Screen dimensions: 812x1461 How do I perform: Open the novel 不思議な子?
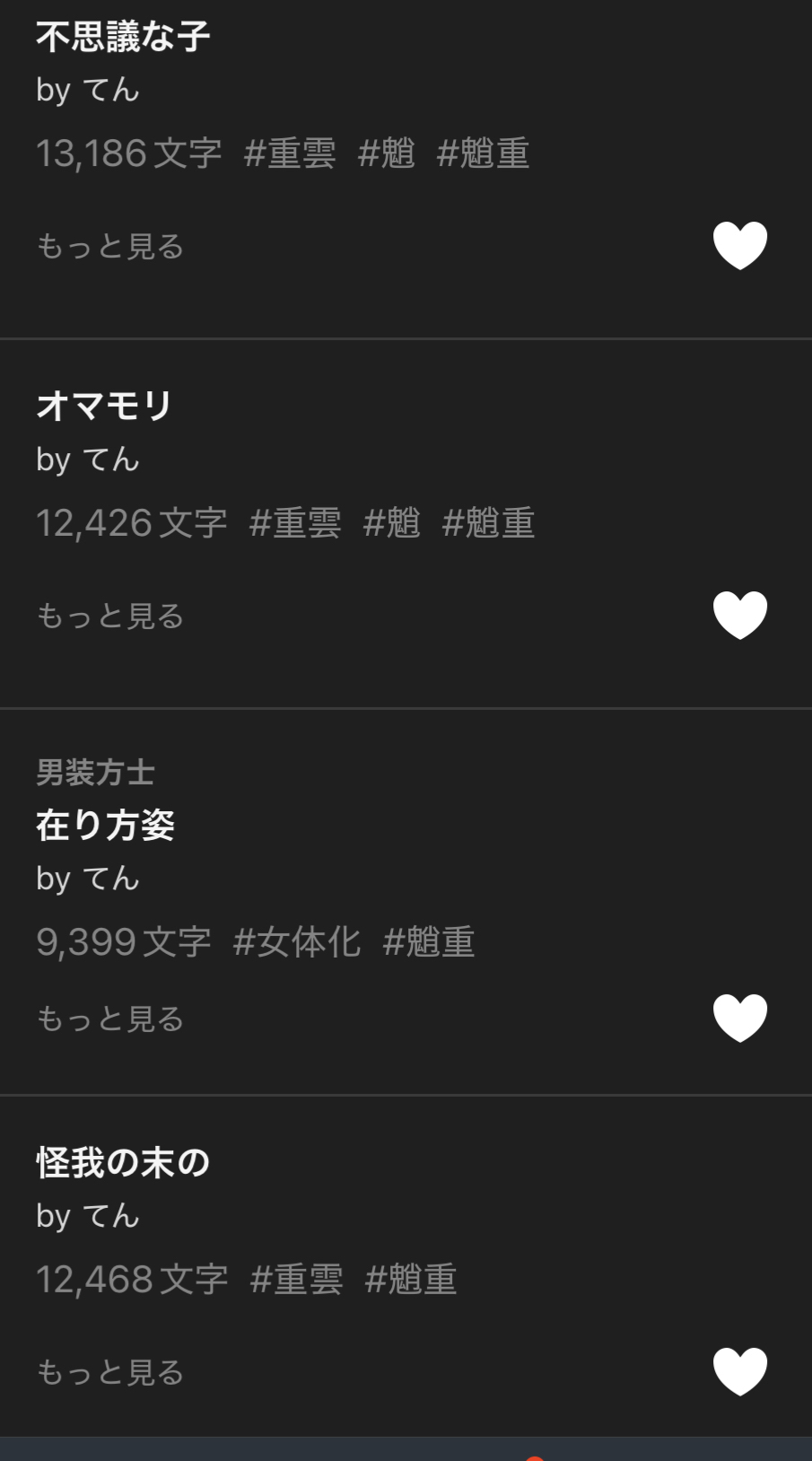pyautogui.click(x=123, y=37)
